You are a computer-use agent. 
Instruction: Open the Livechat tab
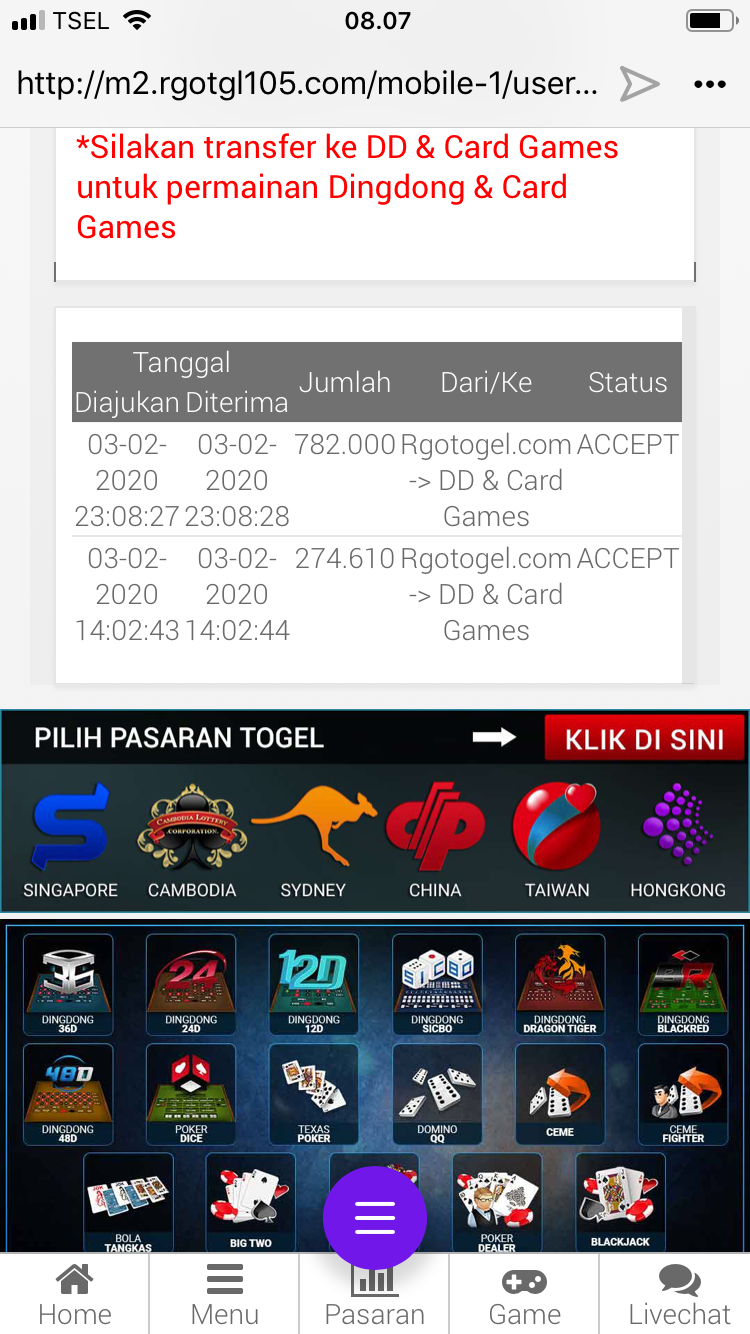pos(679,1294)
